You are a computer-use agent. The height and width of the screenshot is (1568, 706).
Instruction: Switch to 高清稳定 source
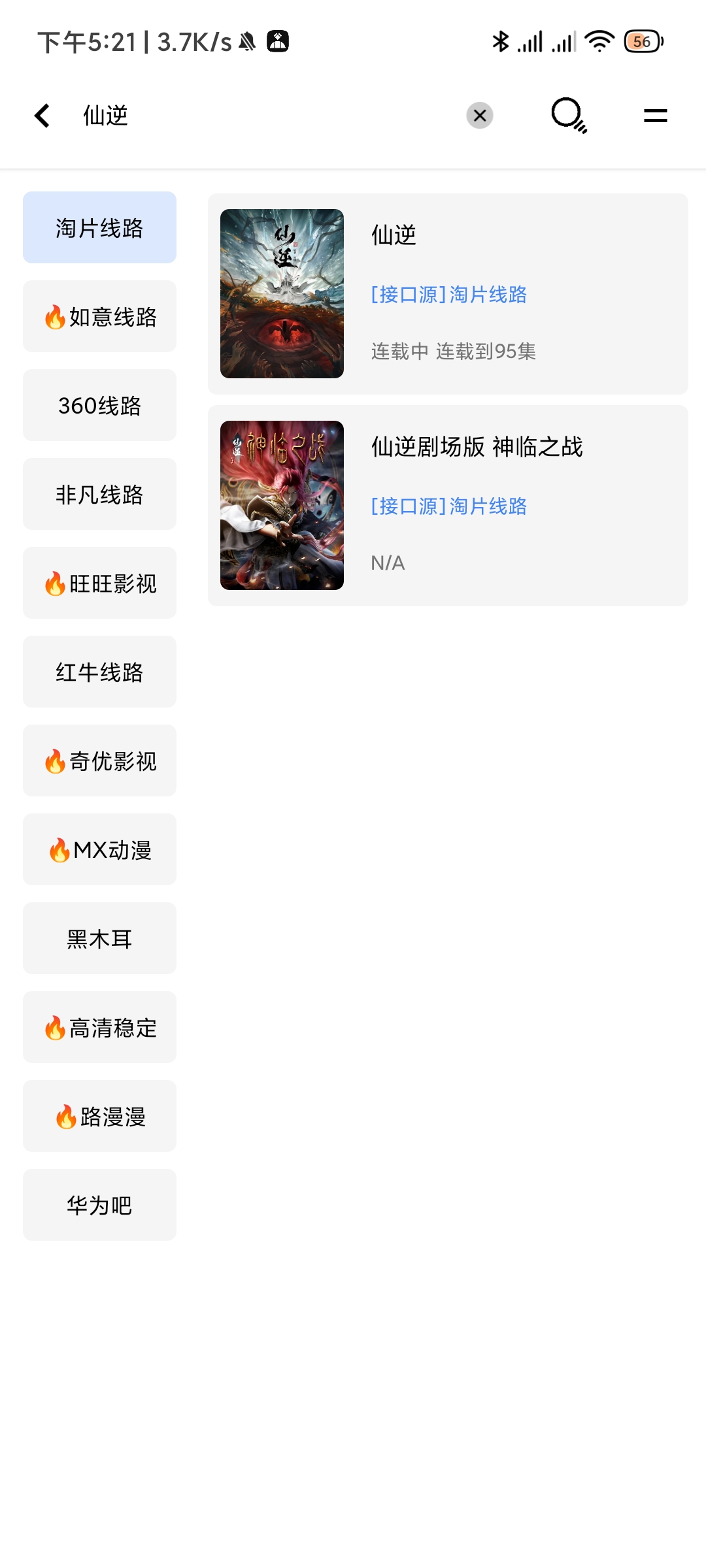(x=99, y=1027)
